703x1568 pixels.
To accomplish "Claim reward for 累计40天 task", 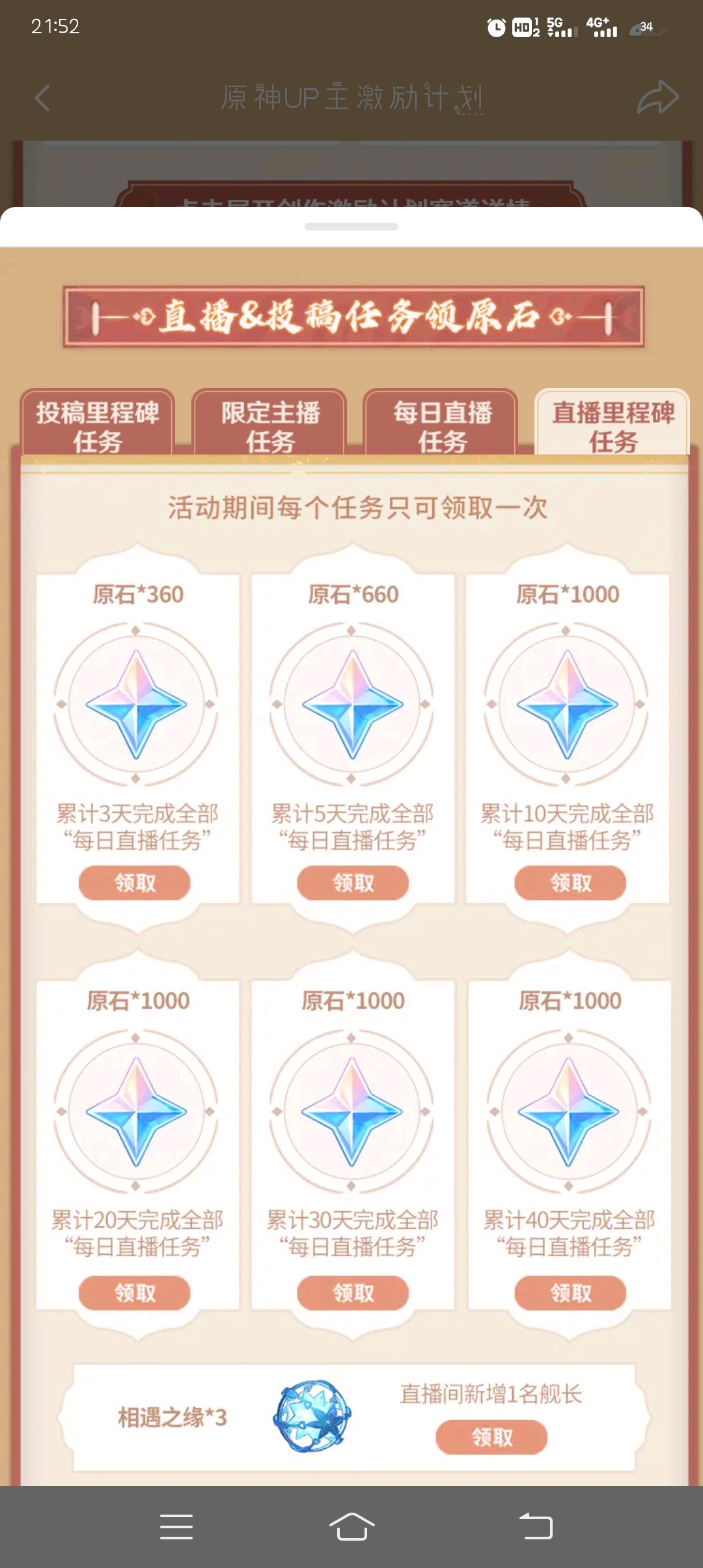I will tap(570, 1293).
